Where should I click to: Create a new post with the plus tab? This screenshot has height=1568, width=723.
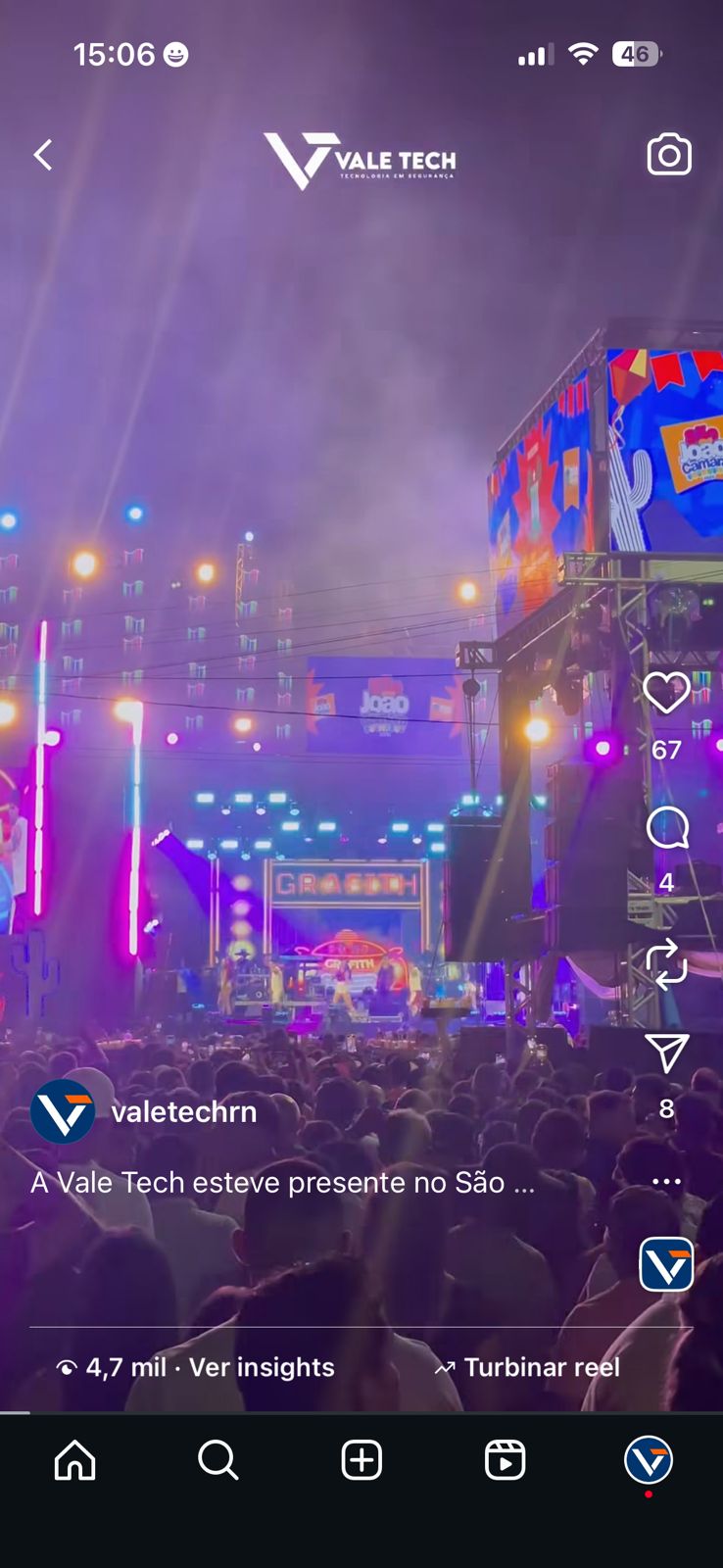pyautogui.click(x=361, y=1460)
